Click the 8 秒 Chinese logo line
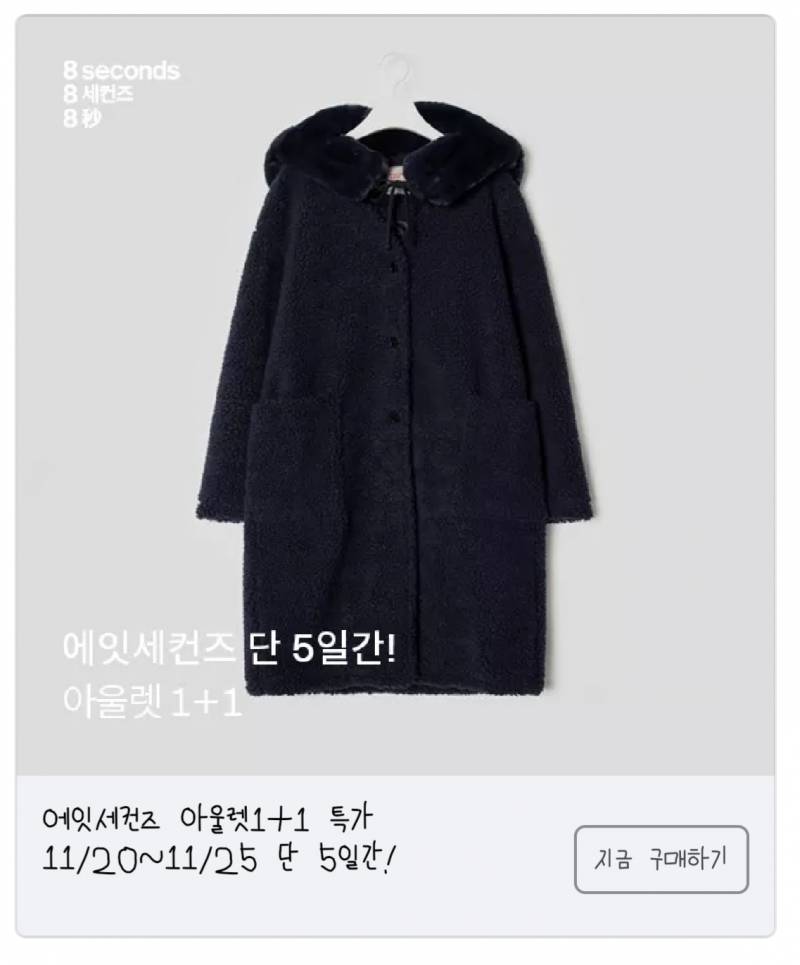The width and height of the screenshot is (800, 965). click(80, 119)
